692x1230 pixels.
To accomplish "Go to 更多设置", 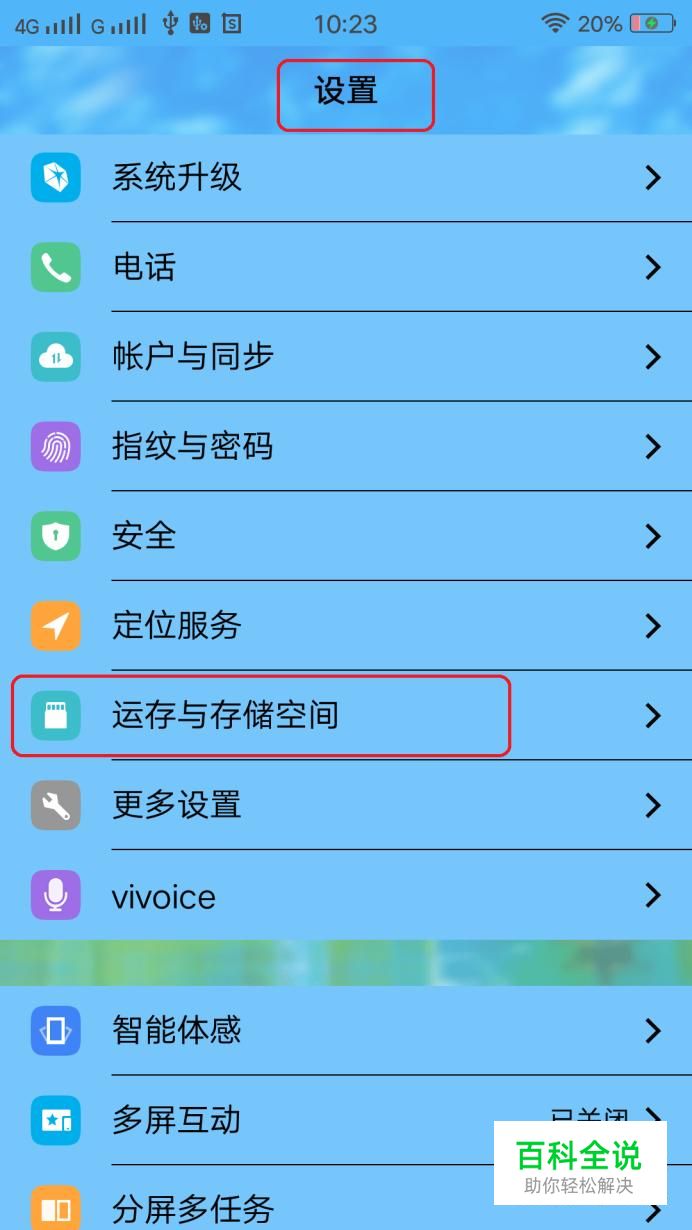I will [346, 805].
